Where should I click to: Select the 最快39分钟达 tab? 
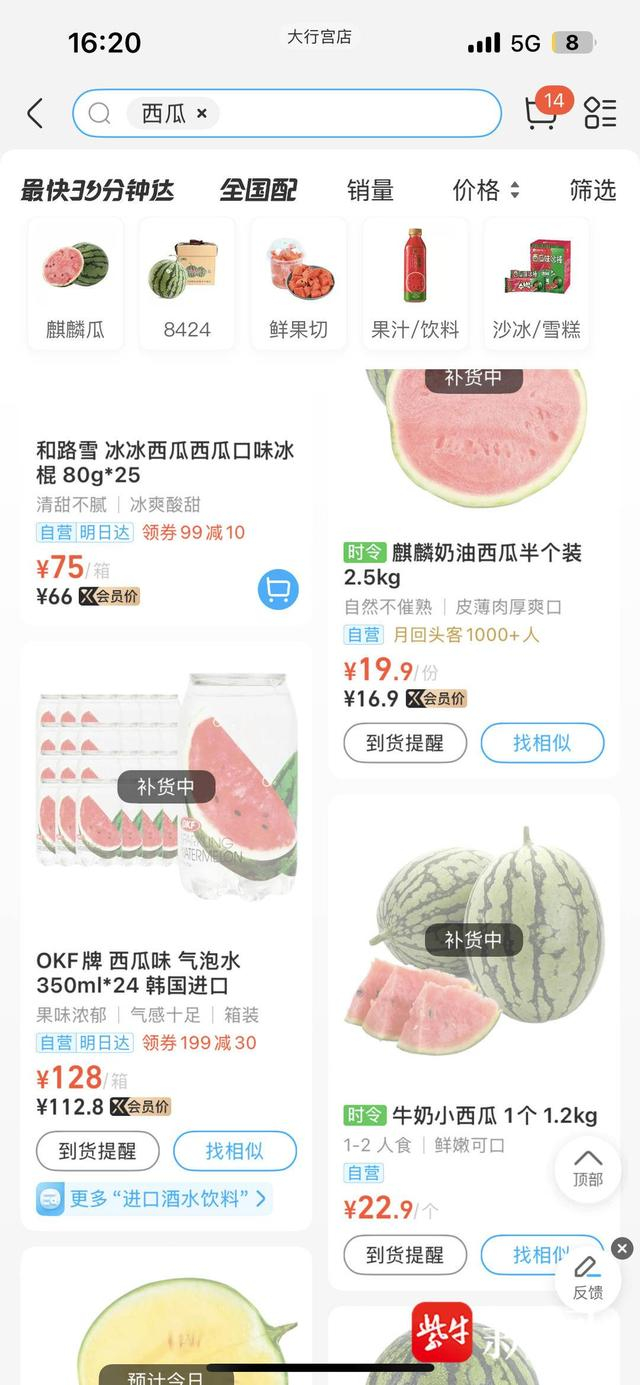[97, 190]
